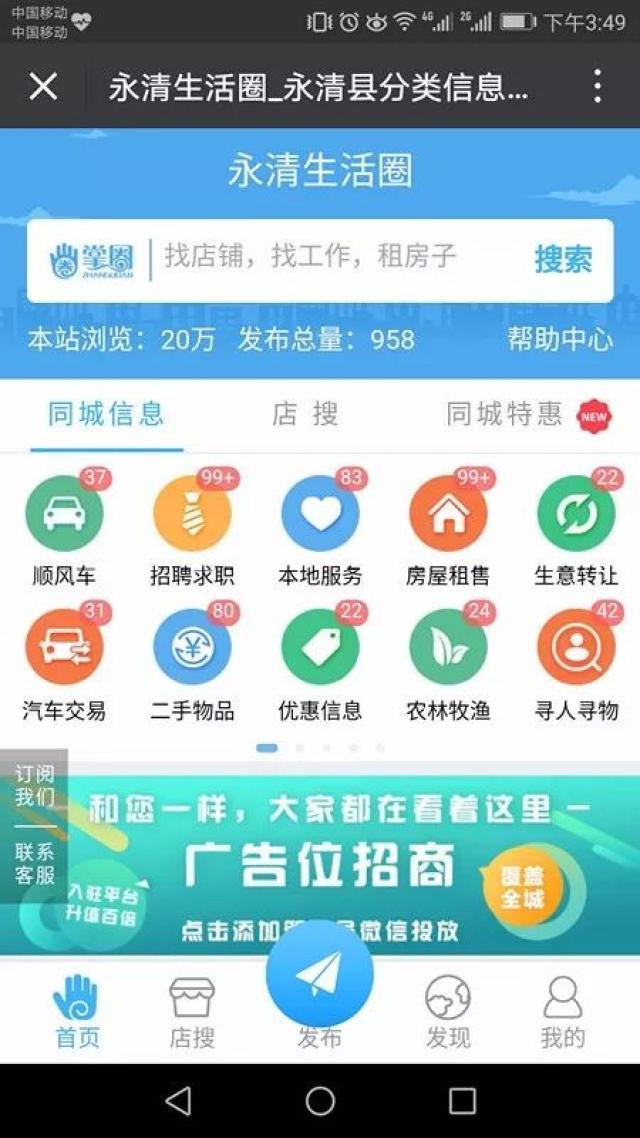The height and width of the screenshot is (1138, 640).
Task: Open the 顺风车 carpool category
Action: pyautogui.click(x=65, y=528)
